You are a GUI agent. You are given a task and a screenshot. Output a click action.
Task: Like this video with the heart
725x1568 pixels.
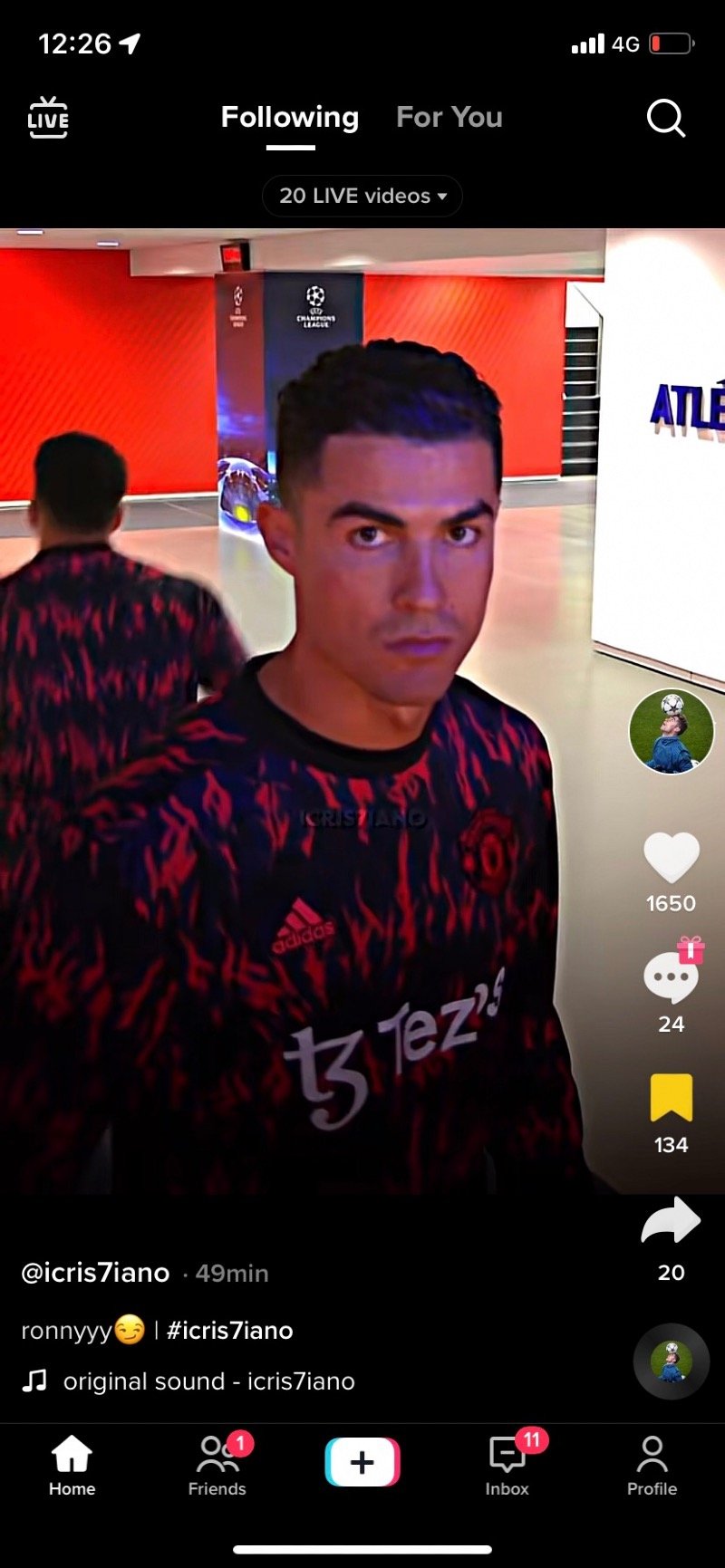tap(671, 858)
